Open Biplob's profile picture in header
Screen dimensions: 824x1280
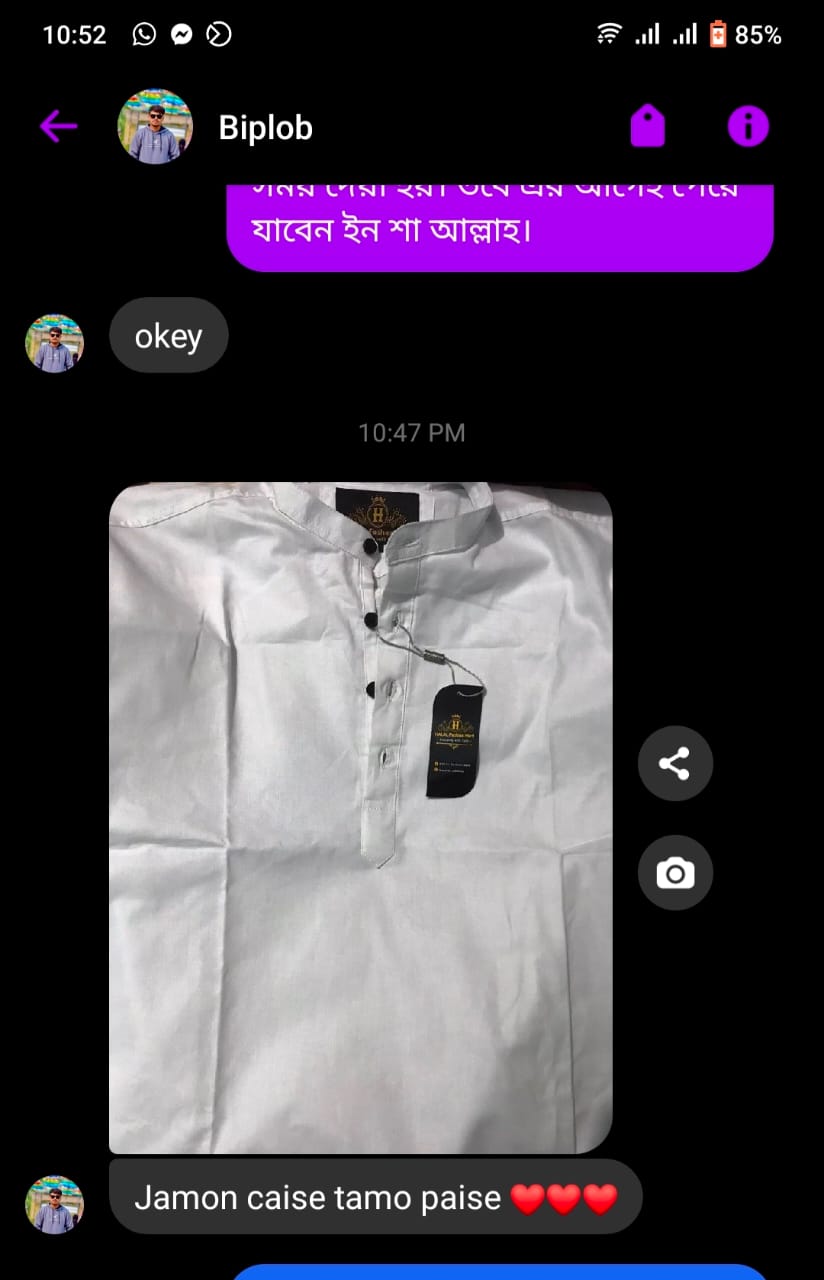coord(155,127)
